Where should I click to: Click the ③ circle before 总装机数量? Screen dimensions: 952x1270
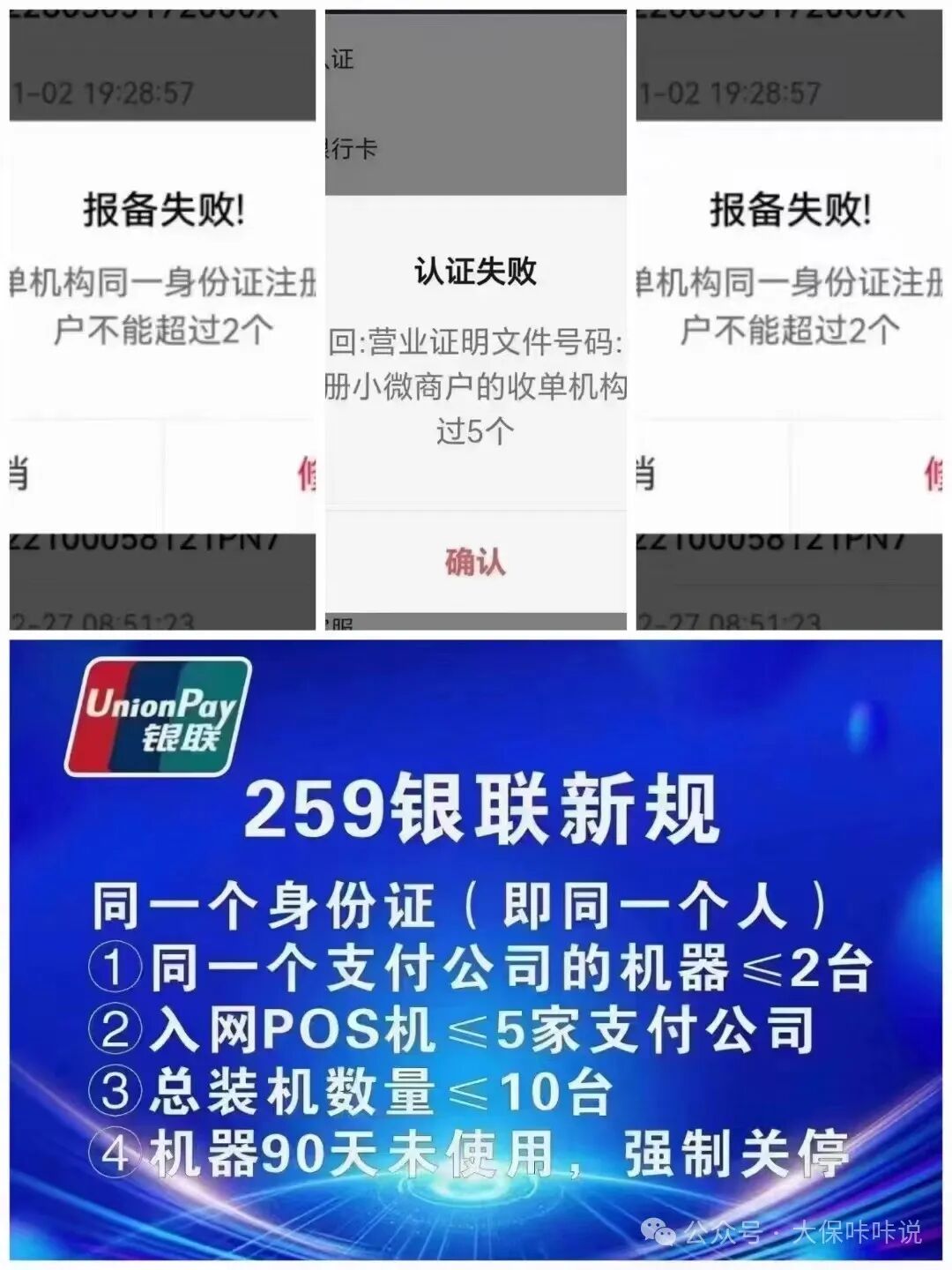117,1088
